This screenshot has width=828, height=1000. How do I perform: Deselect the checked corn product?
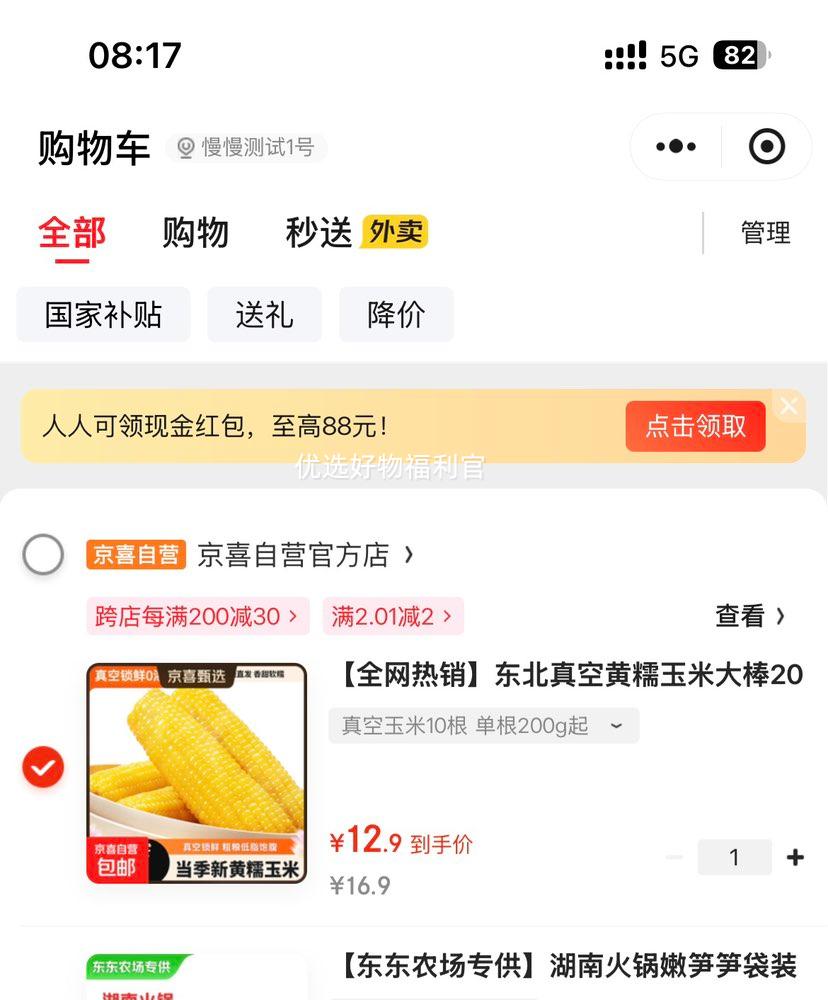(42, 768)
